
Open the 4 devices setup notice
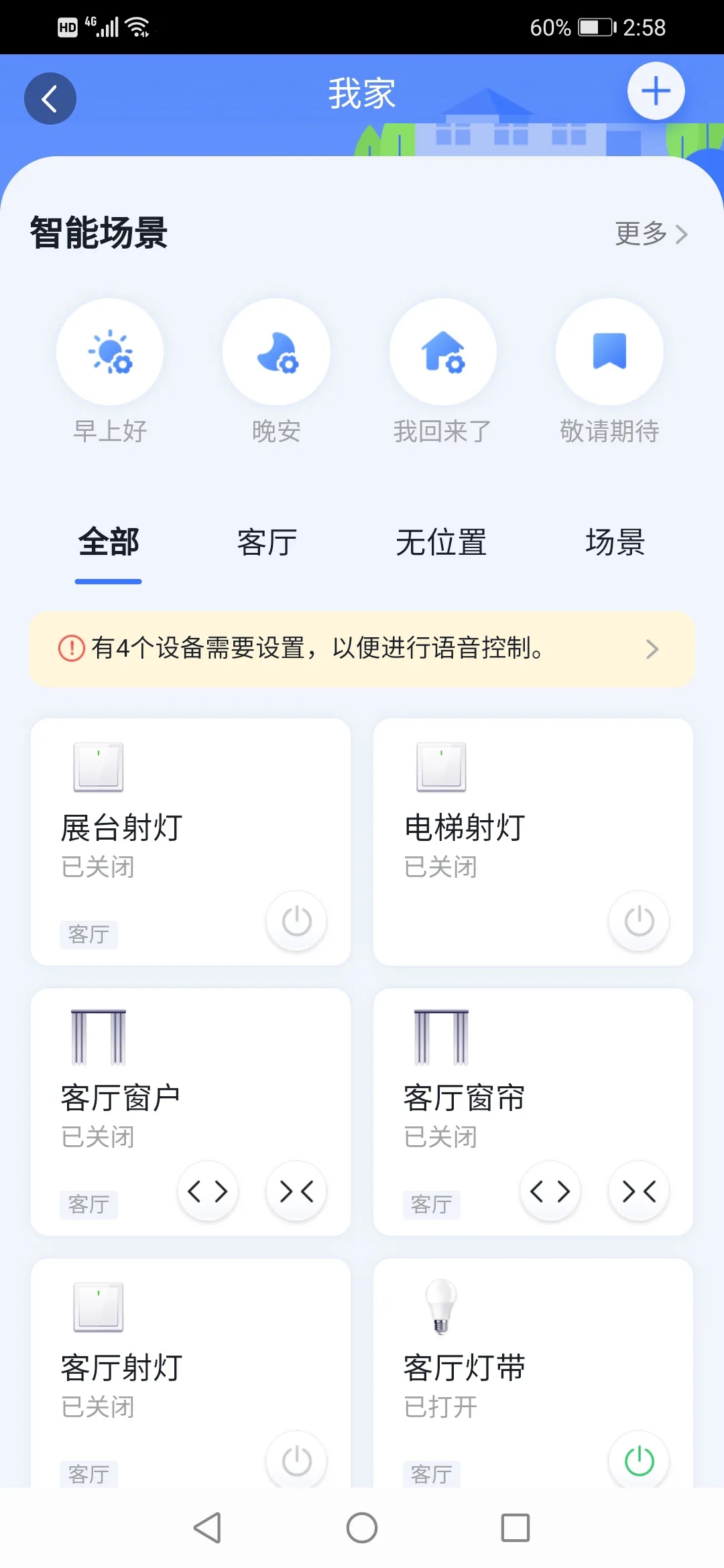362,649
